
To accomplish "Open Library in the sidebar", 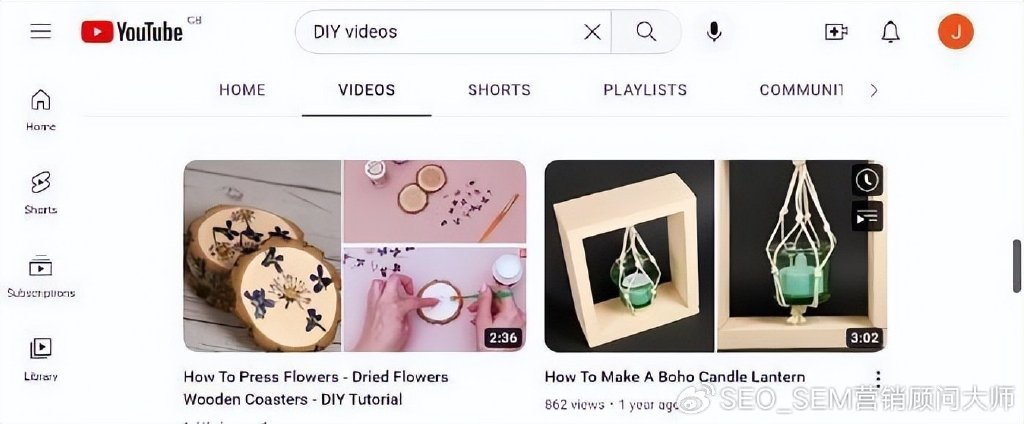I will click(40, 357).
